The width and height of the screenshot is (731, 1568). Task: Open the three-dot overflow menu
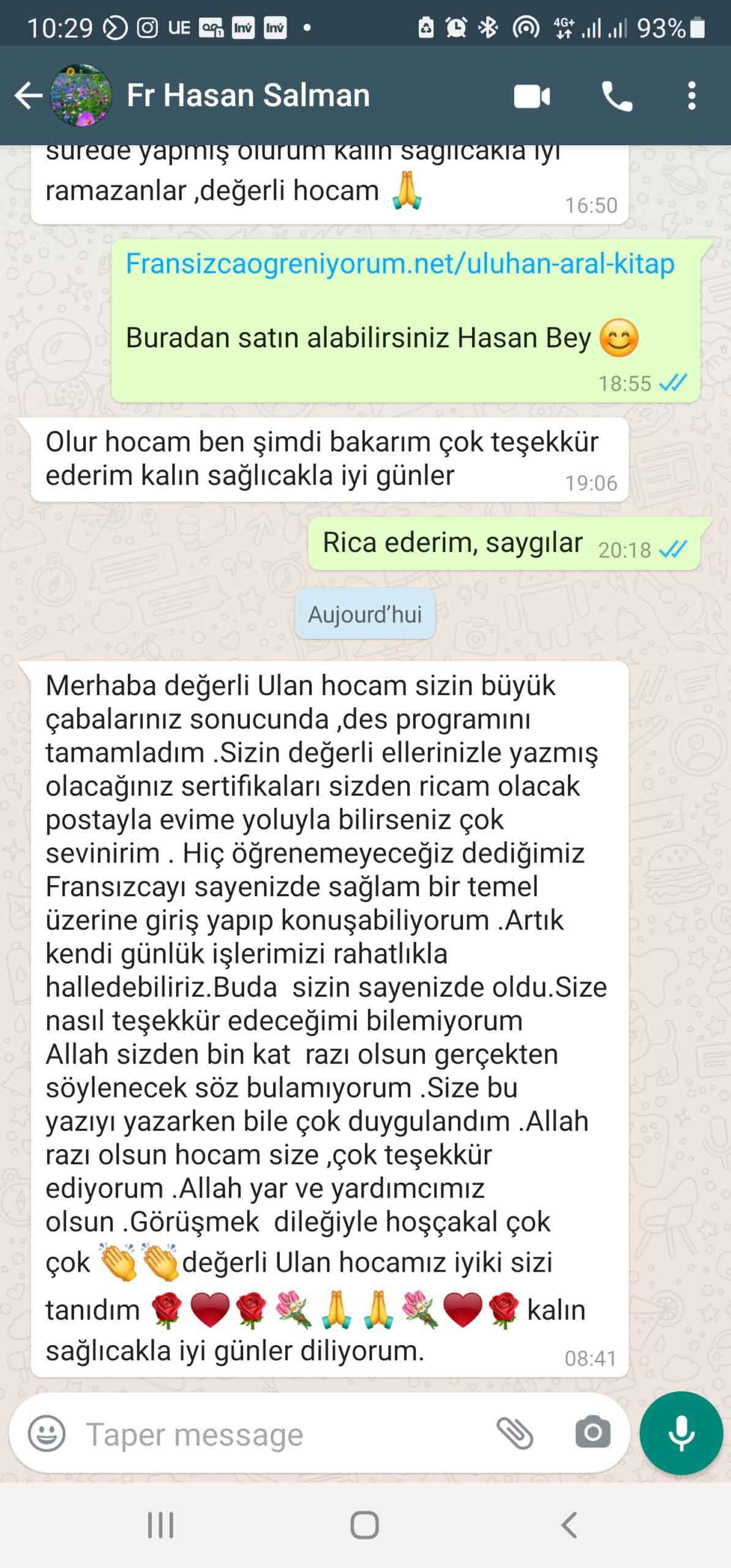[x=692, y=96]
